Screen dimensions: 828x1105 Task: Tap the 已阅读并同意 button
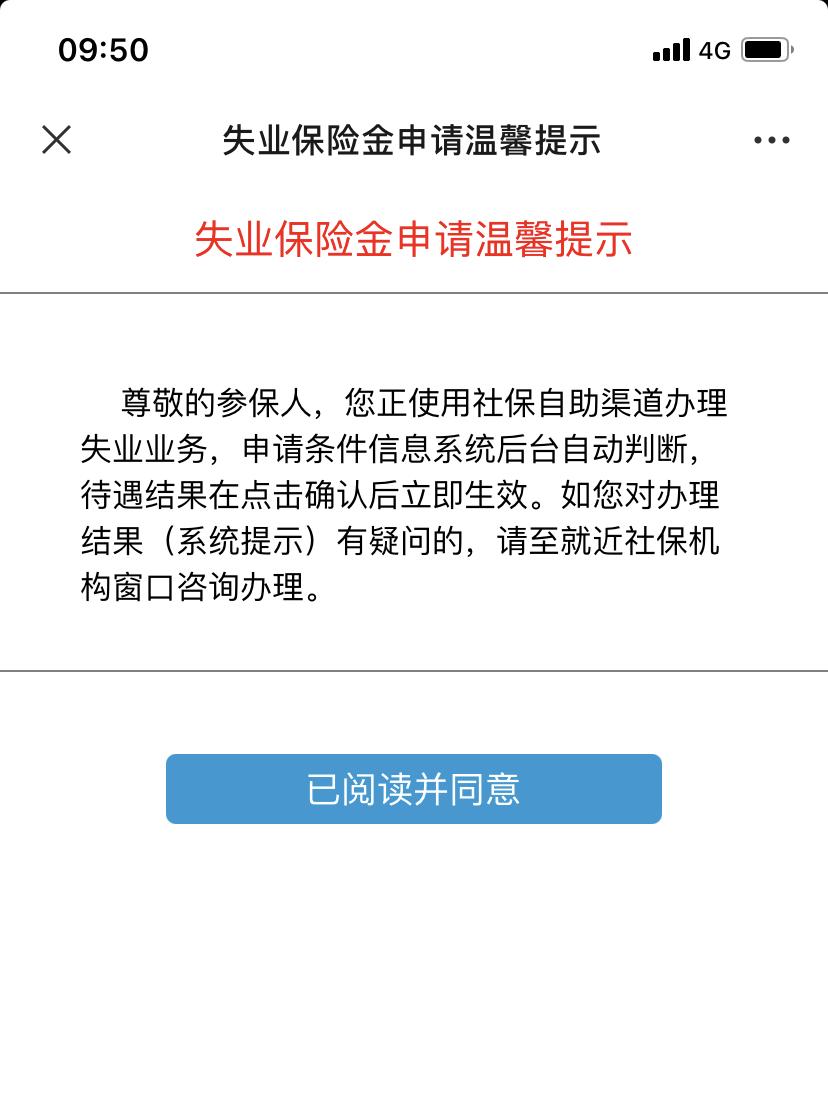413,789
